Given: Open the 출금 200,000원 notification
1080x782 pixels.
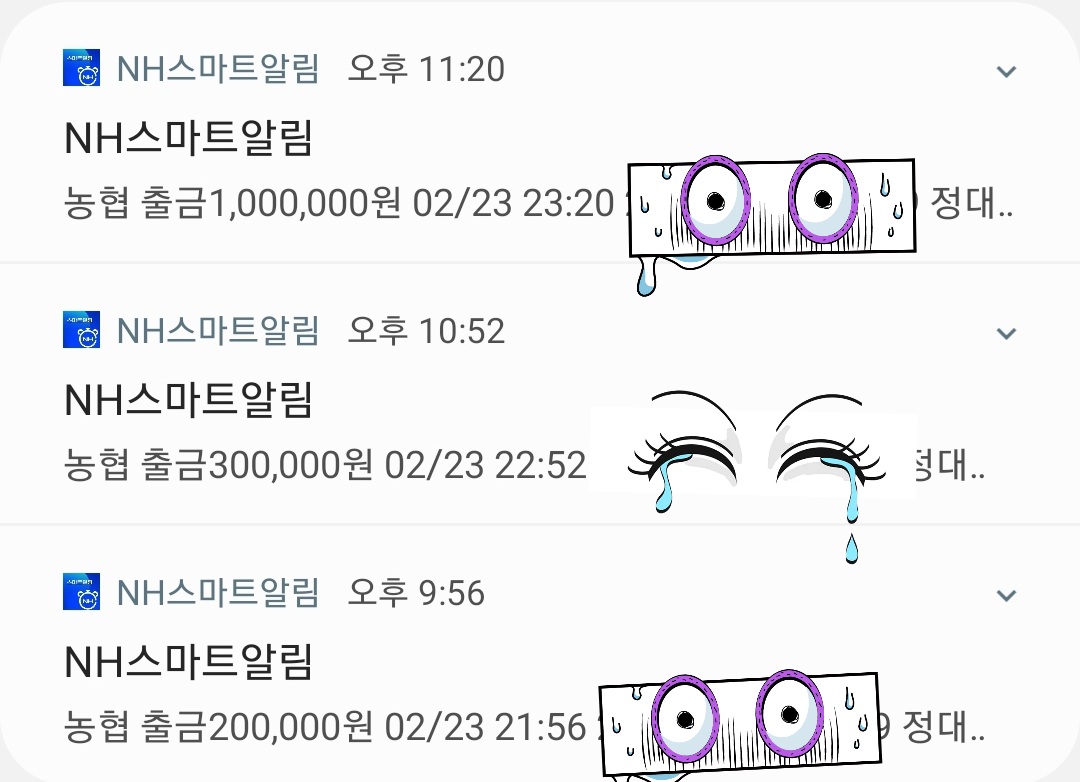Looking at the screenshot, I should tap(540, 654).
